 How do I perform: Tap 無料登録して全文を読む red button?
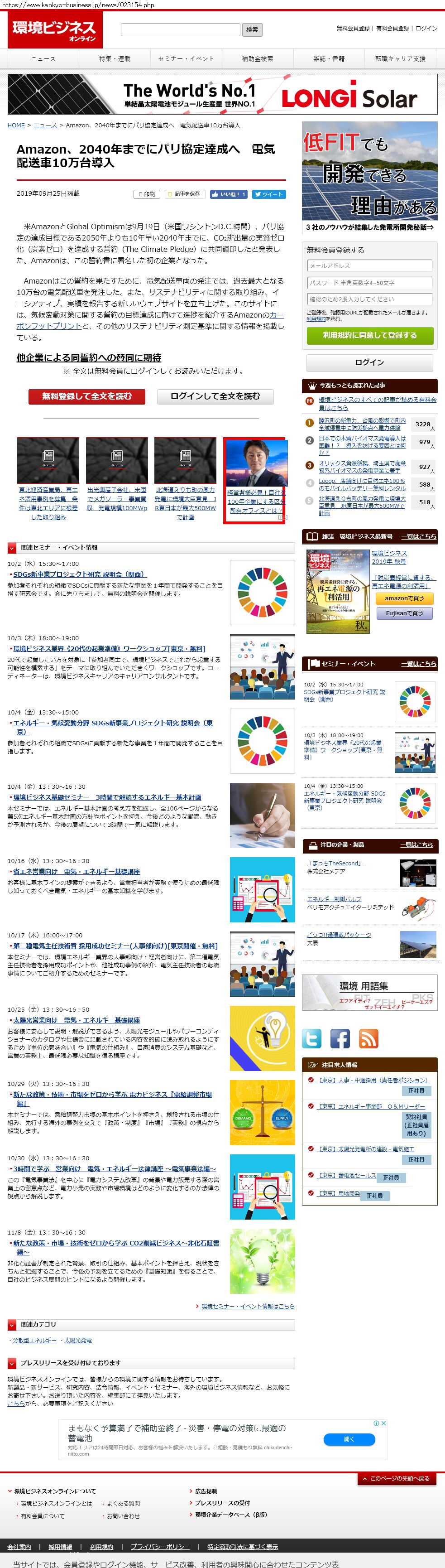(87, 396)
